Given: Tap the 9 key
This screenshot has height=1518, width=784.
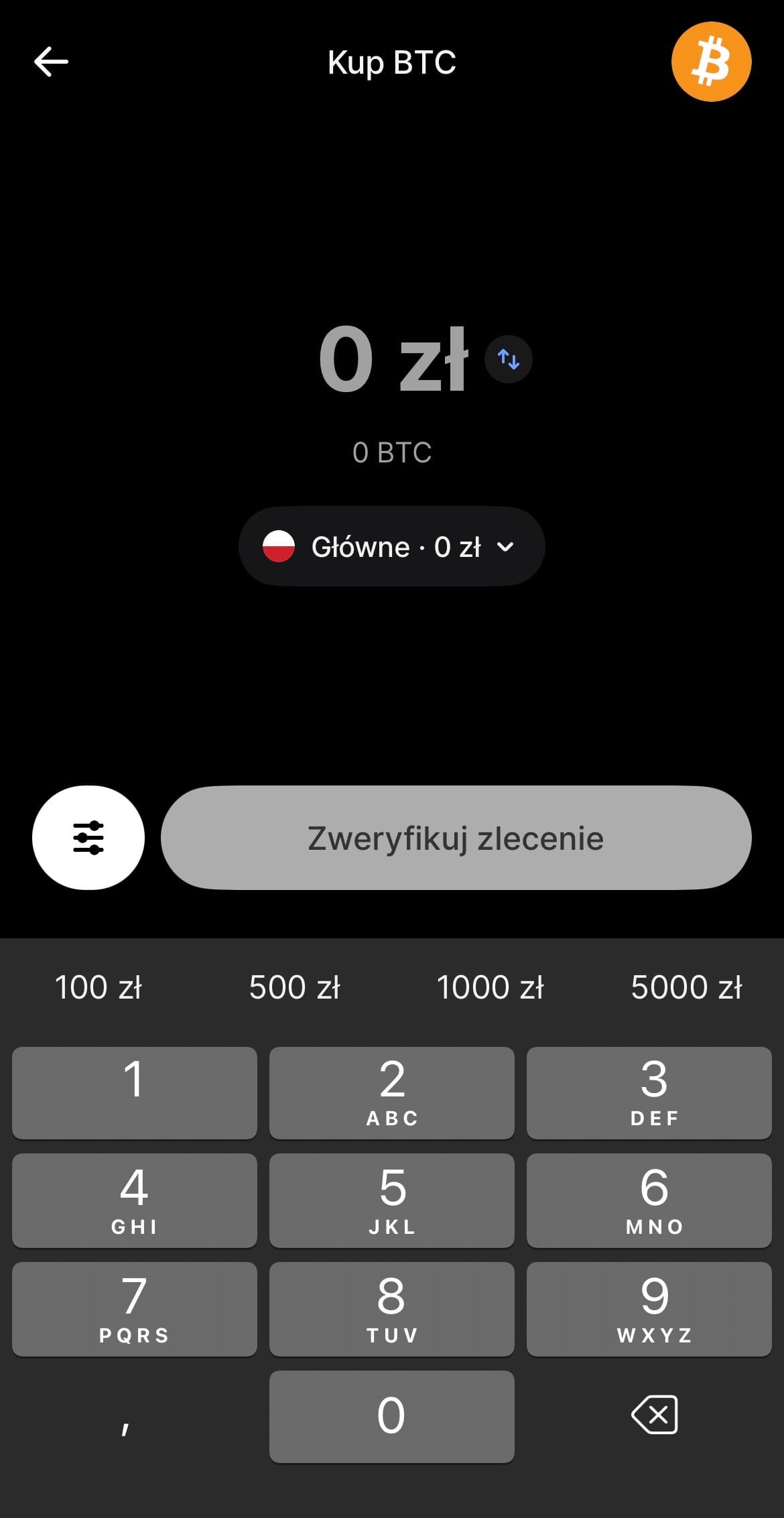Looking at the screenshot, I should tap(649, 1309).
